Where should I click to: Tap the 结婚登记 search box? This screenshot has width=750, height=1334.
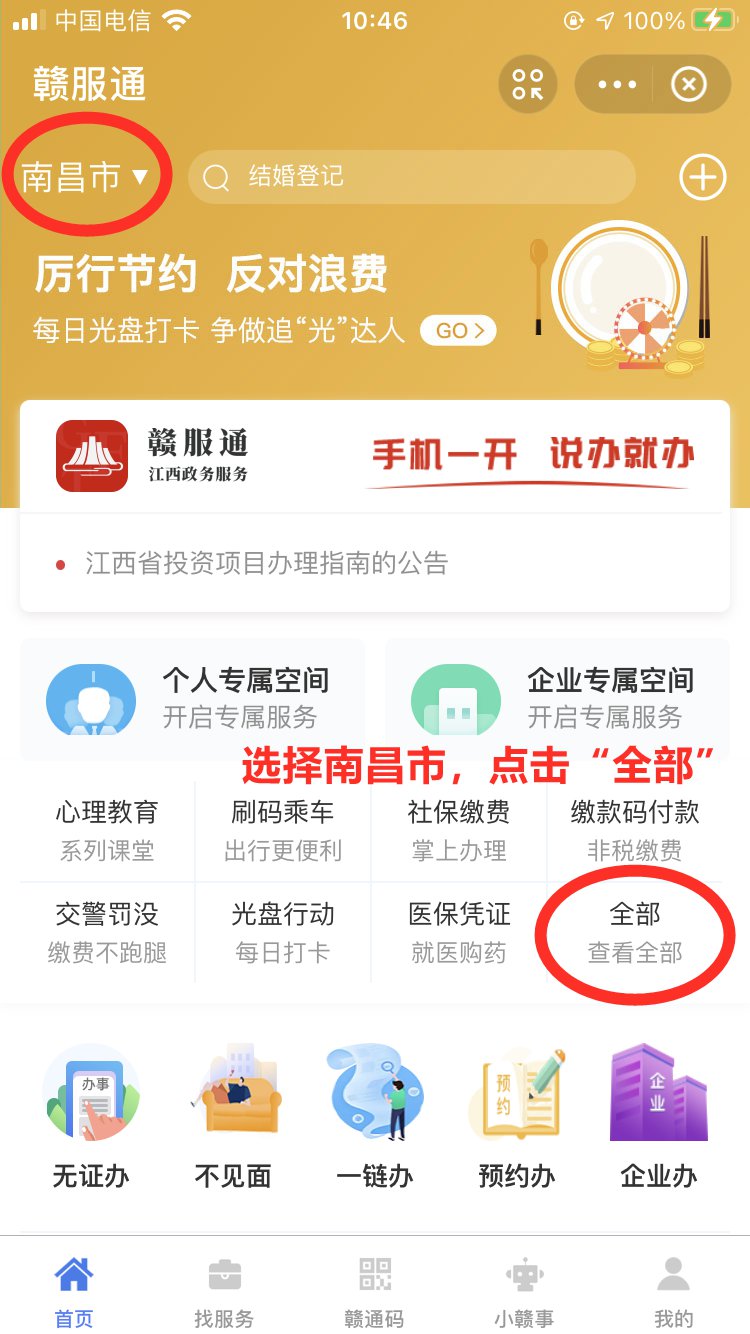411,177
